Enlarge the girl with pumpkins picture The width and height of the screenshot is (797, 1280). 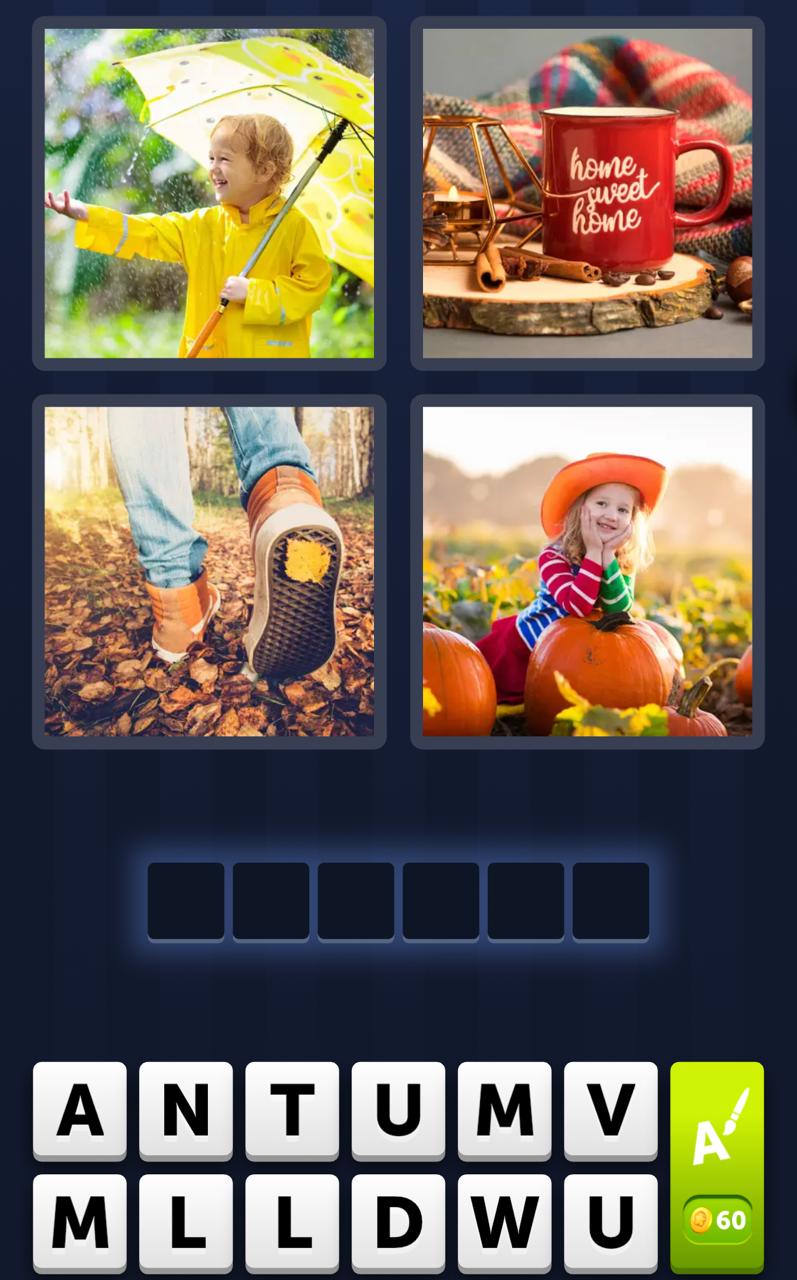[x=587, y=571]
